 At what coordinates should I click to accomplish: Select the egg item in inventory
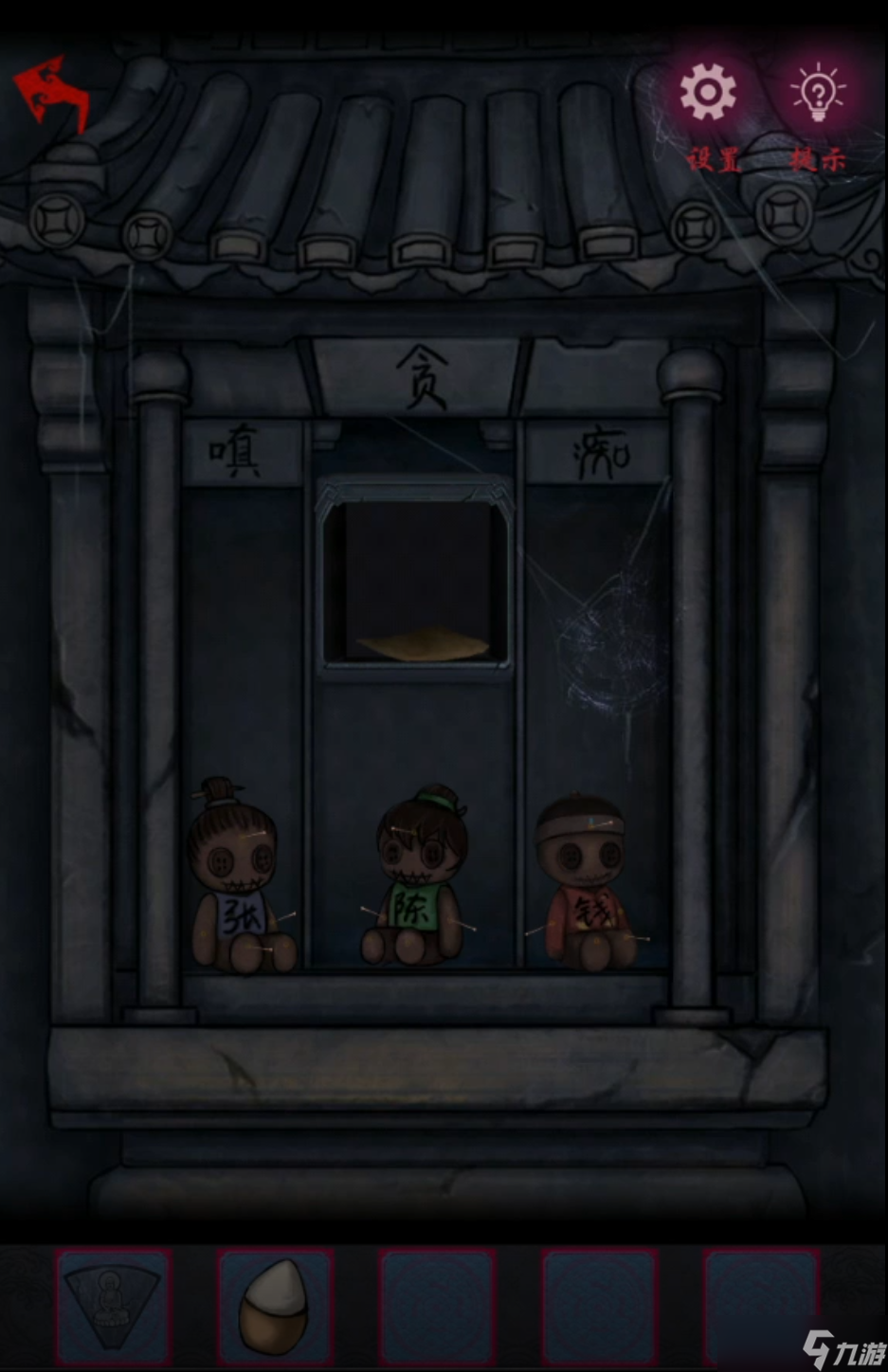coord(275,1306)
